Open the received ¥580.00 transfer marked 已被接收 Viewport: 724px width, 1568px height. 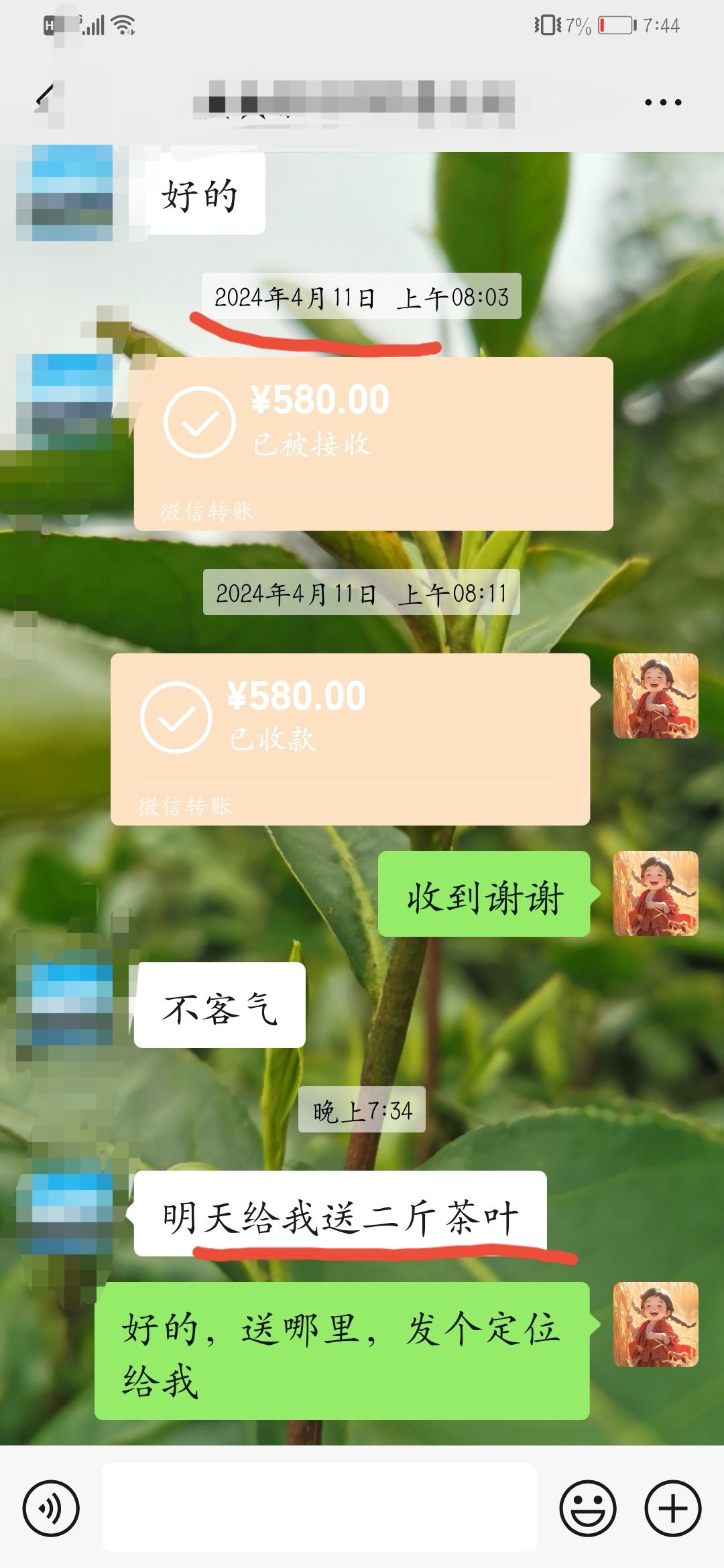(373, 443)
